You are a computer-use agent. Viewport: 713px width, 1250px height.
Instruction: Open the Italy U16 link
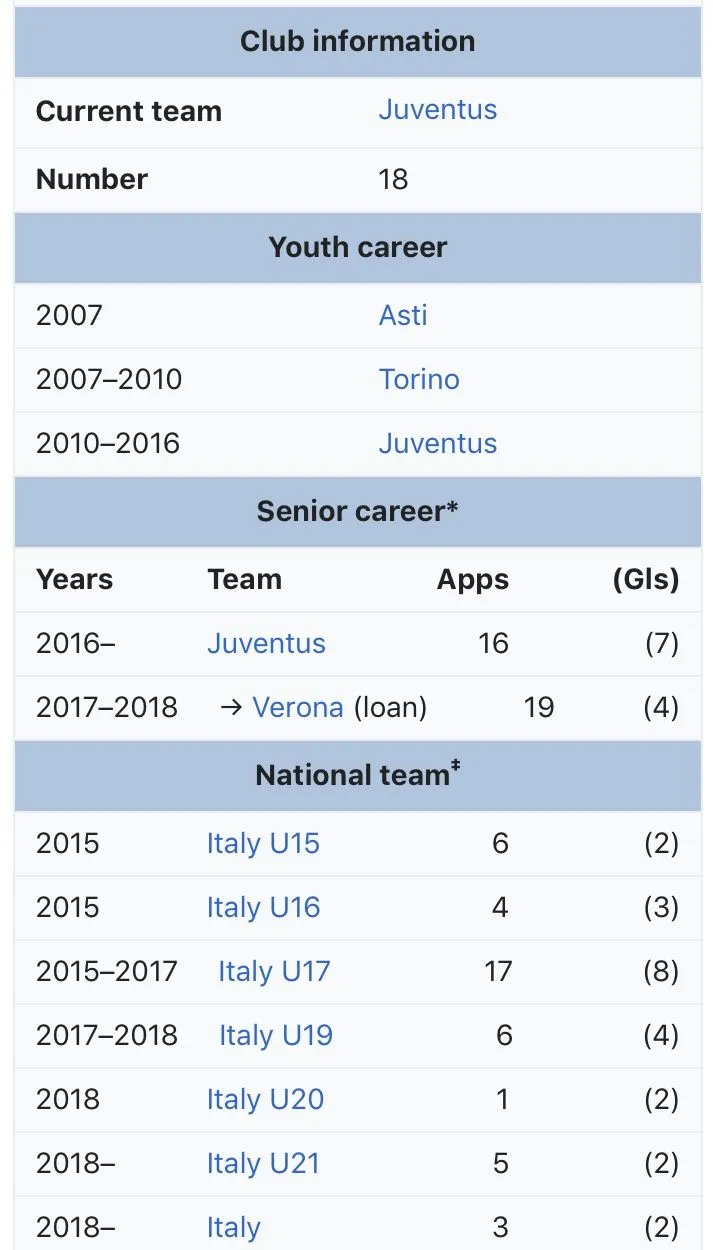coord(263,907)
